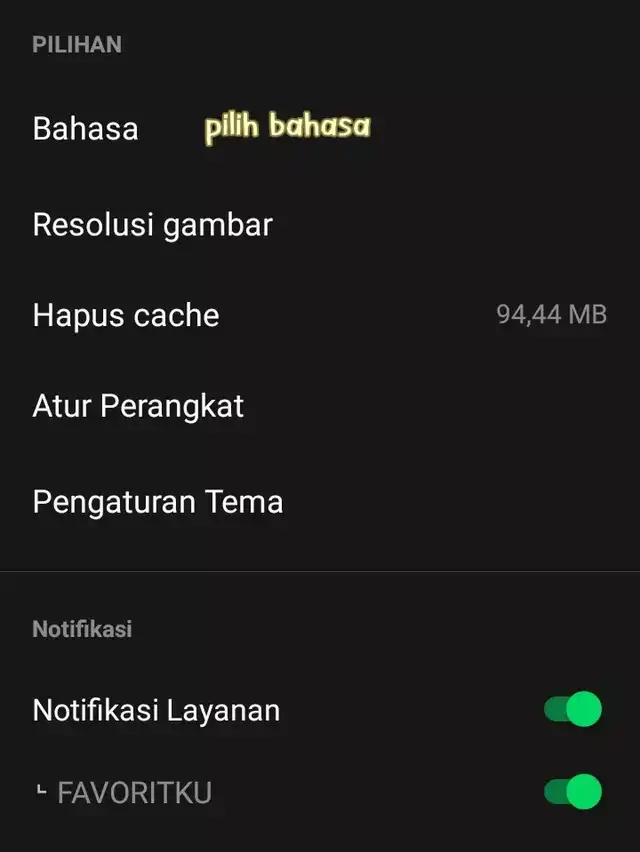
Task: Open Resolusi gambar setting
Action: 152,225
